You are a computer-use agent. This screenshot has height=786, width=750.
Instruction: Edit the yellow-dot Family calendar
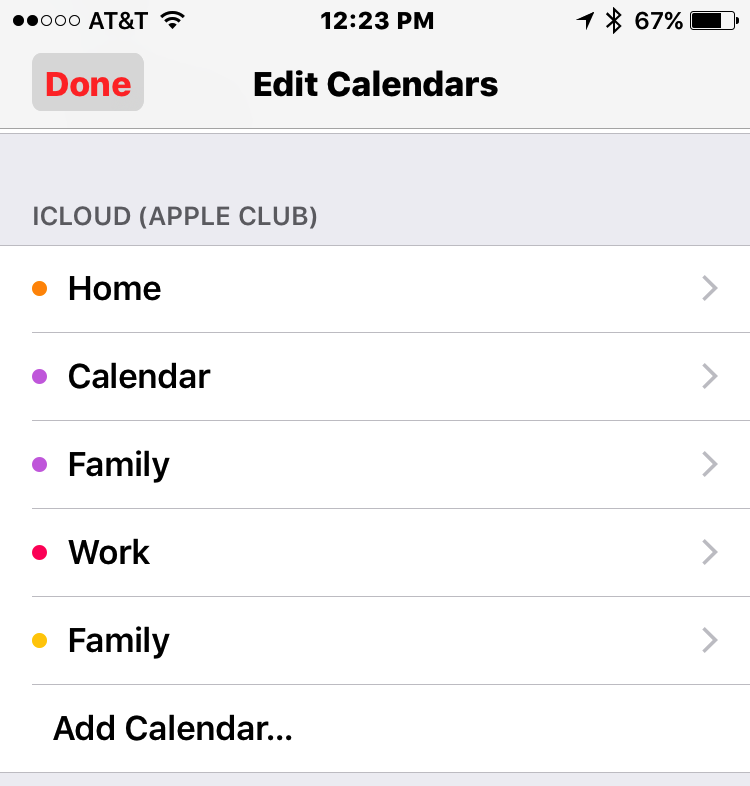pyautogui.click(x=375, y=641)
